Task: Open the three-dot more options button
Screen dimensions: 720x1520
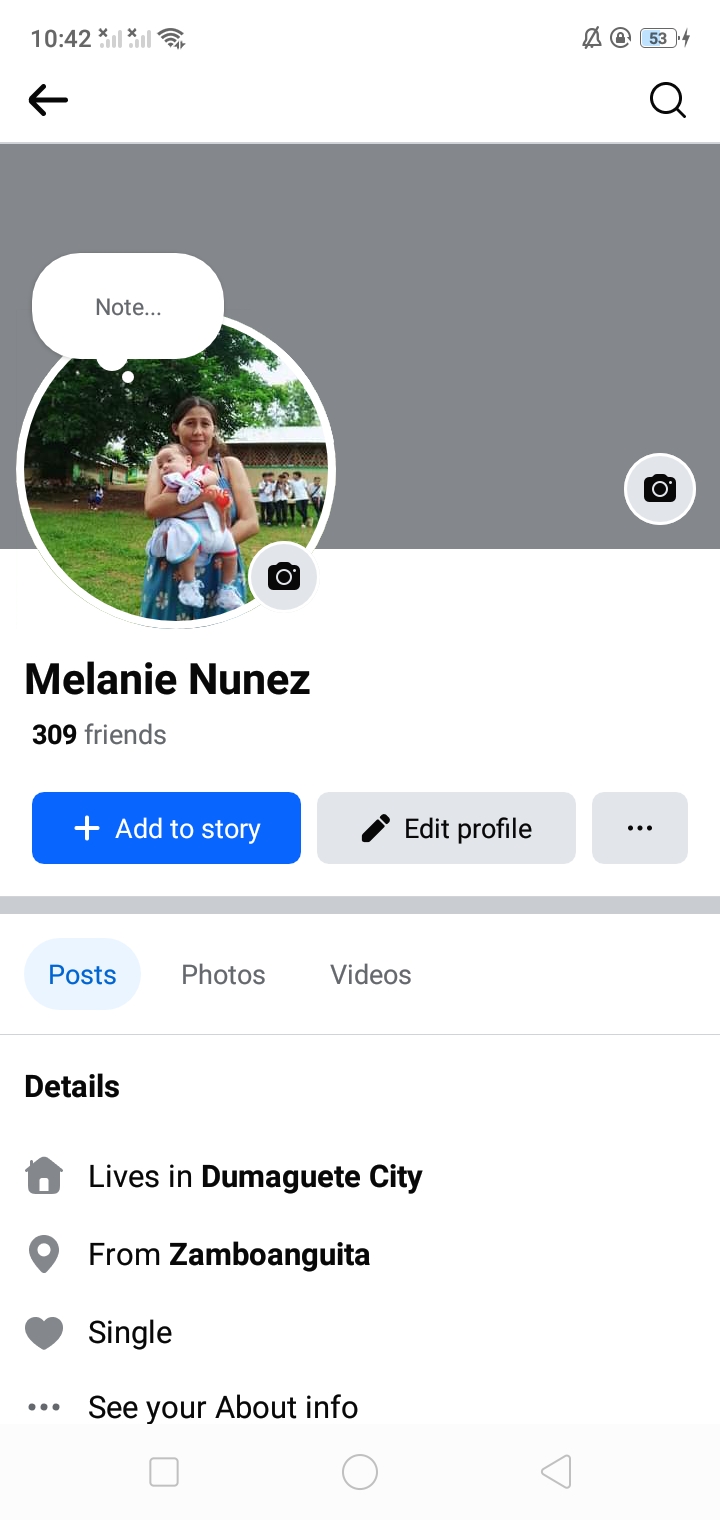Action: pyautogui.click(x=639, y=828)
